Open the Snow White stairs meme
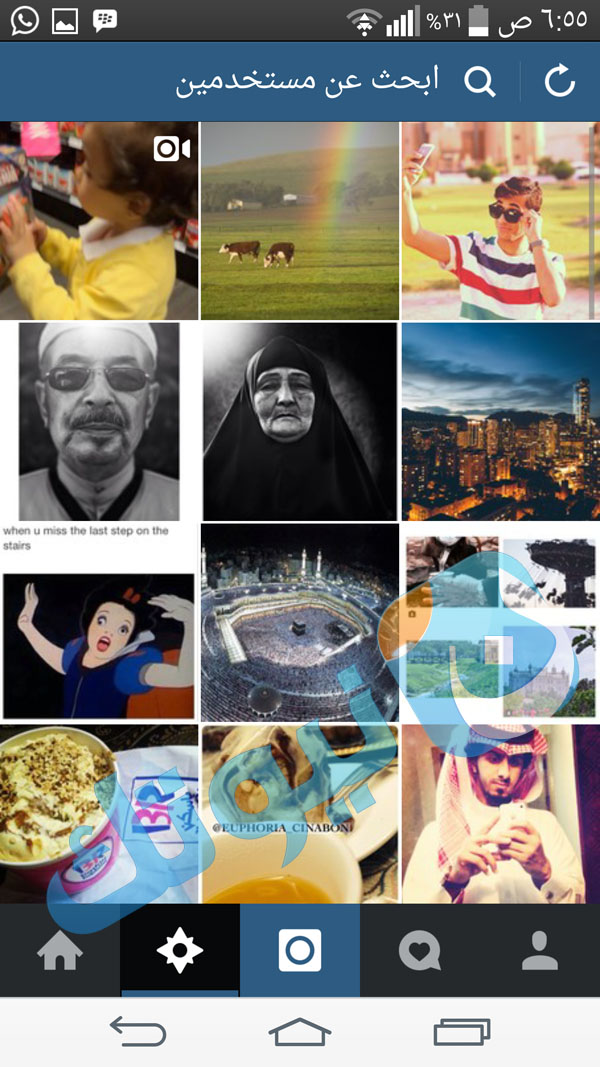The width and height of the screenshot is (600, 1067). click(99, 622)
